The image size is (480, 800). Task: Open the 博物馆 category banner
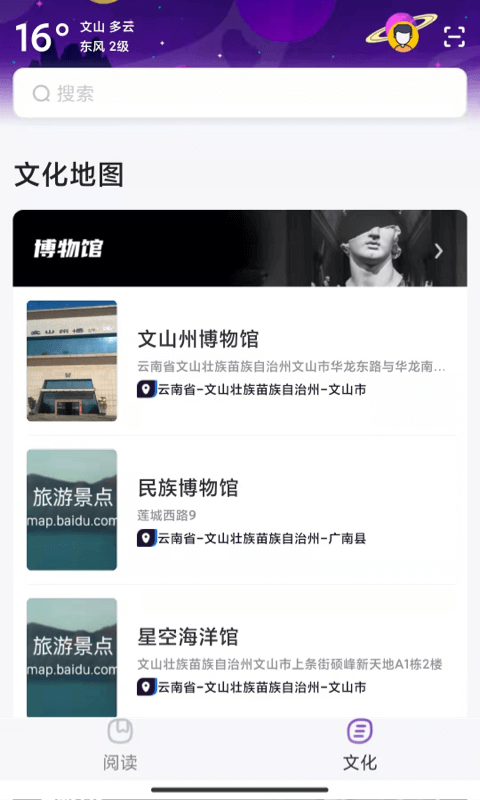(x=240, y=248)
